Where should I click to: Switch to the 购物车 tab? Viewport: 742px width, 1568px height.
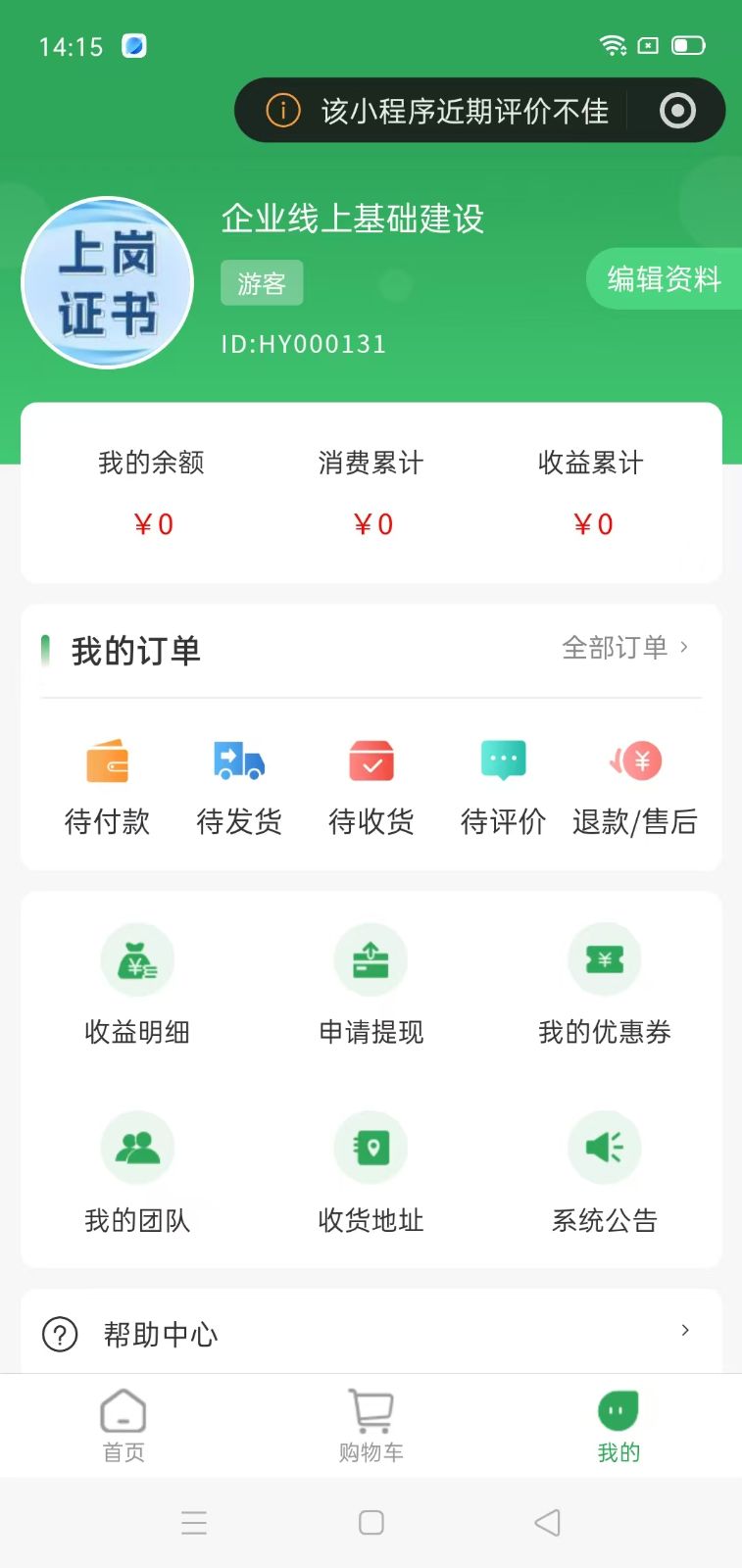(371, 1426)
